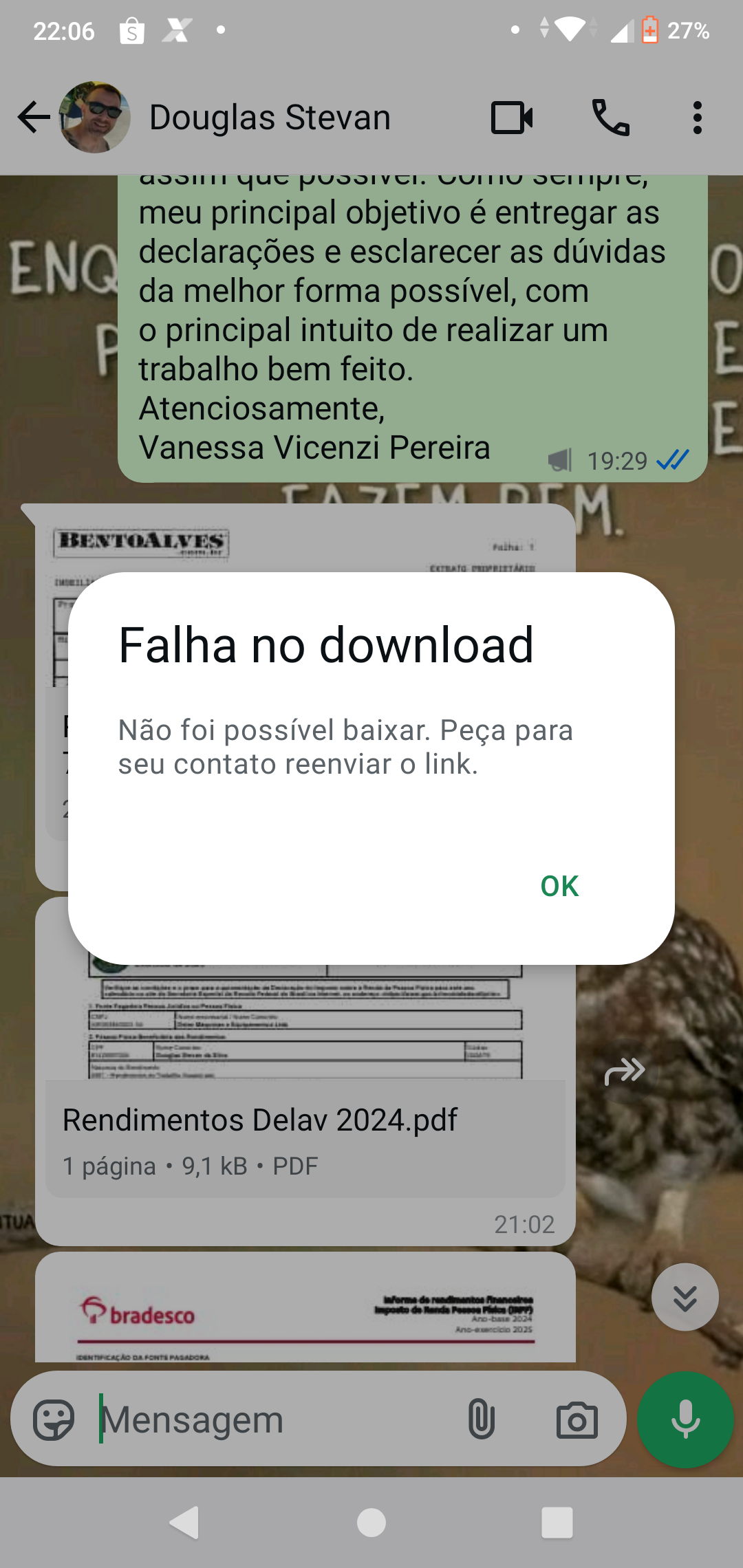This screenshot has height=1568, width=743.
Task: Open the Bradesco document preview
Action: [x=305, y=1314]
